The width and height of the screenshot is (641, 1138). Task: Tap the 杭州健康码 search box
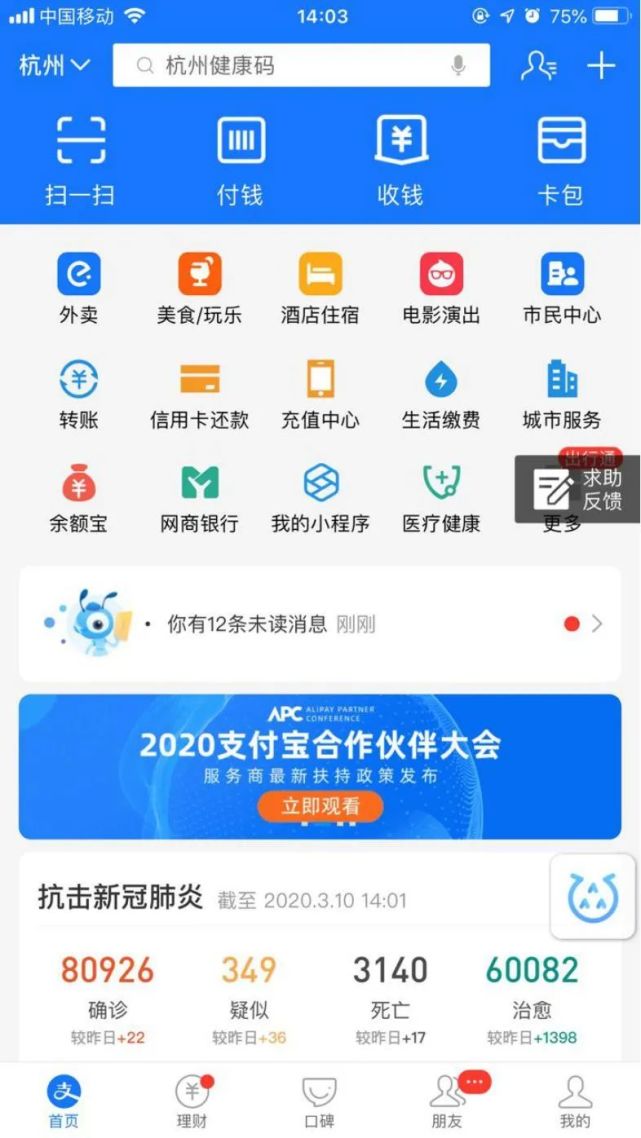pyautogui.click(x=290, y=66)
